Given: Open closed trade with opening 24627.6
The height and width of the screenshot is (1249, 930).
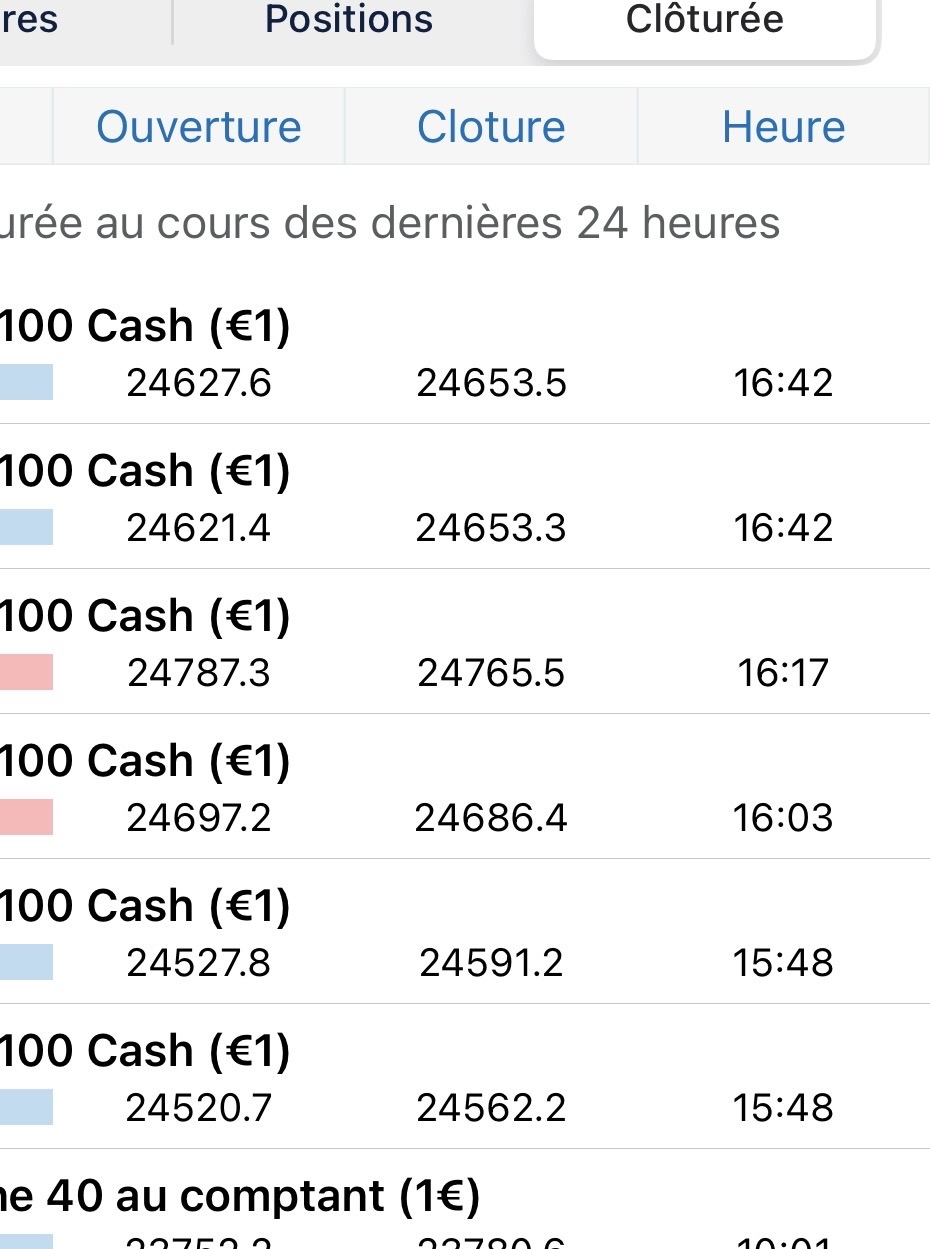Looking at the screenshot, I should tap(465, 355).
